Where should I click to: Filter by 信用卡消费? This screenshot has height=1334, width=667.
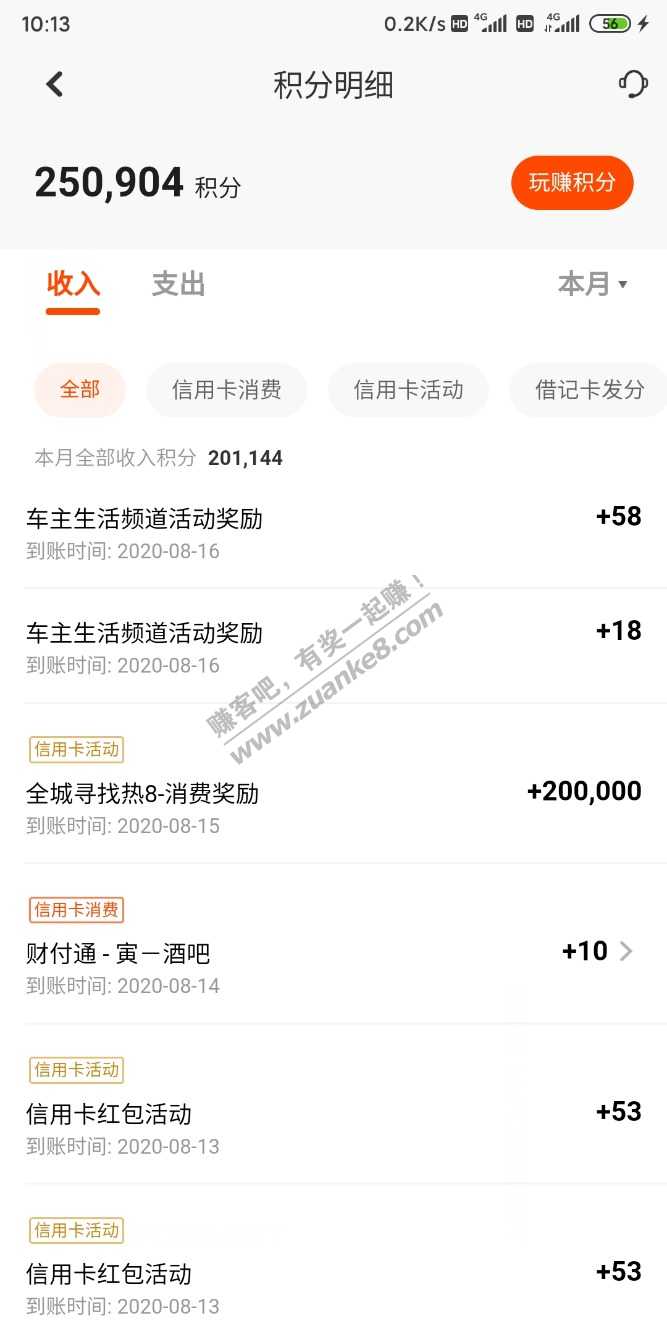click(226, 390)
